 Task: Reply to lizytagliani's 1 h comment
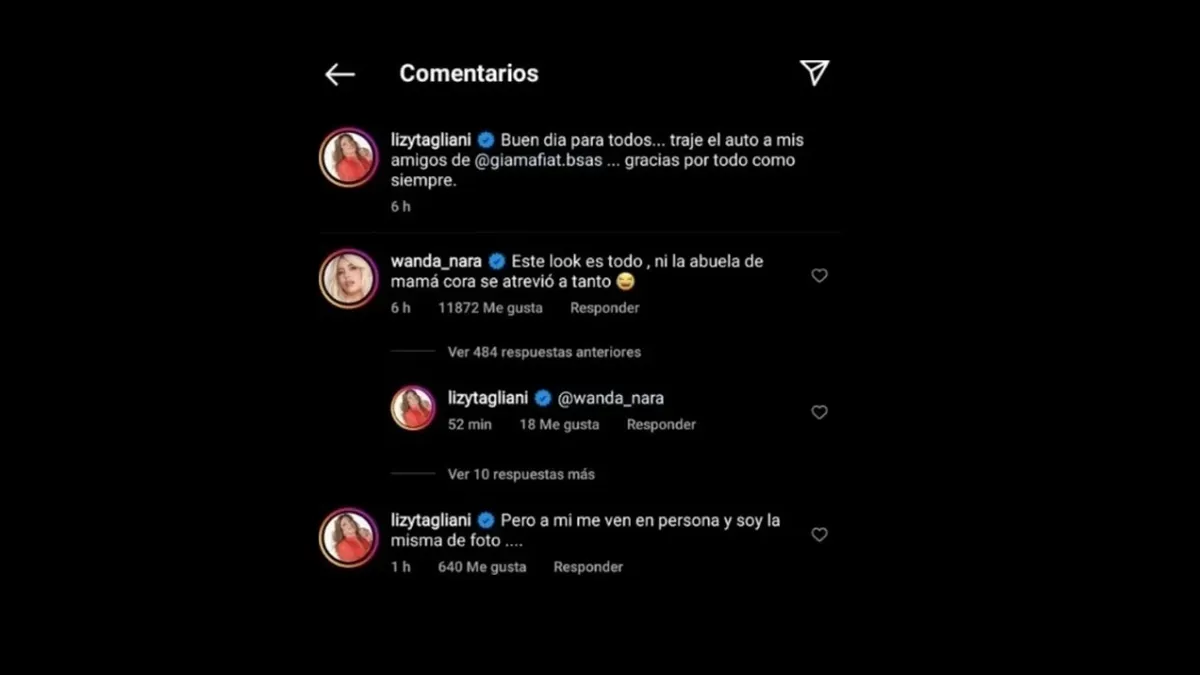point(588,567)
